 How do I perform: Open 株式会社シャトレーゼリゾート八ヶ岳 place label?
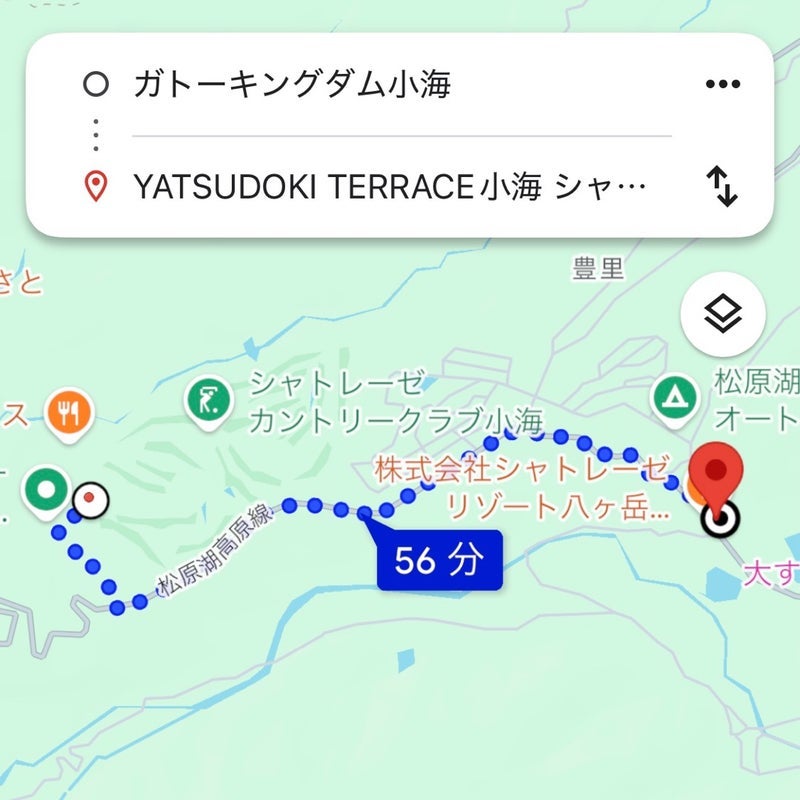520,487
